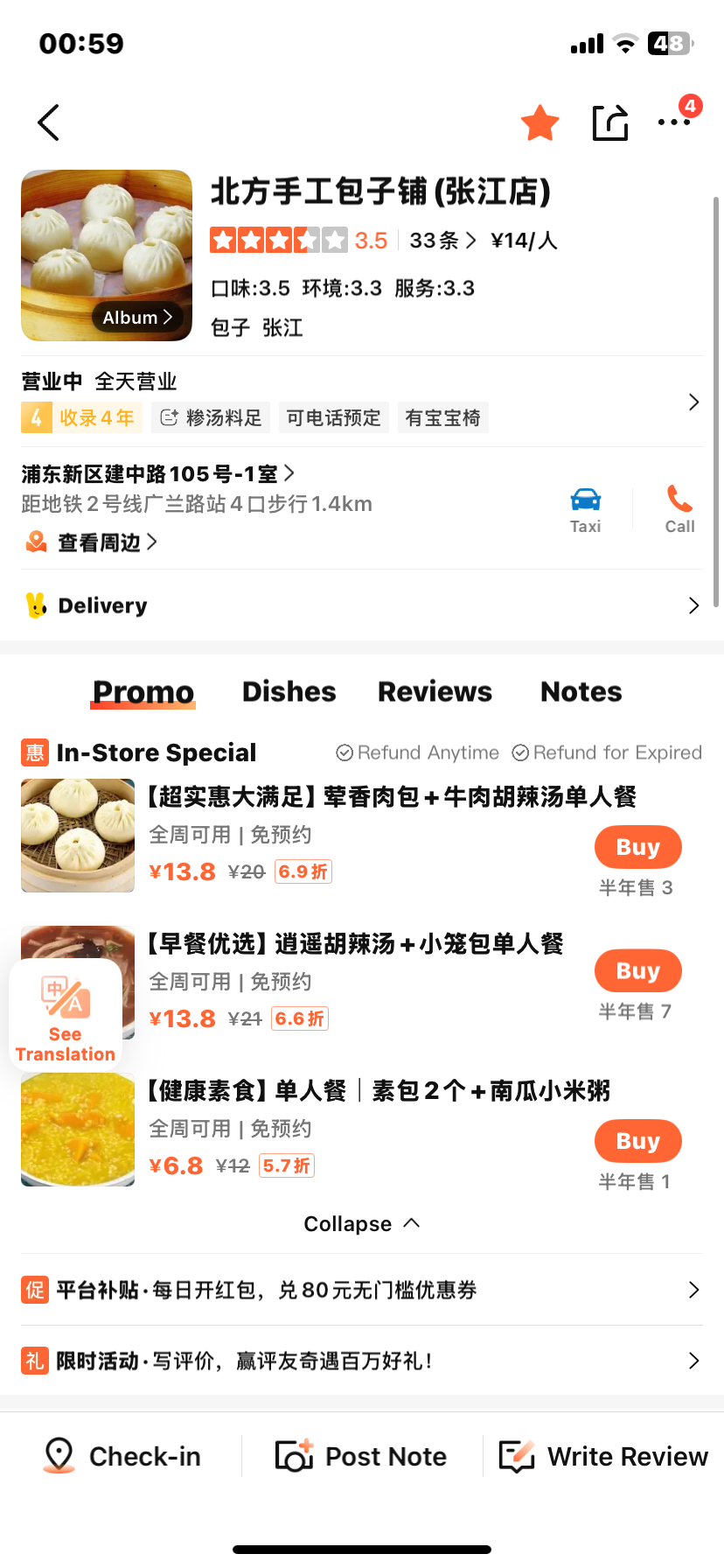Open the restaurant photo Album
The image size is (724, 1568).
pyautogui.click(x=137, y=318)
